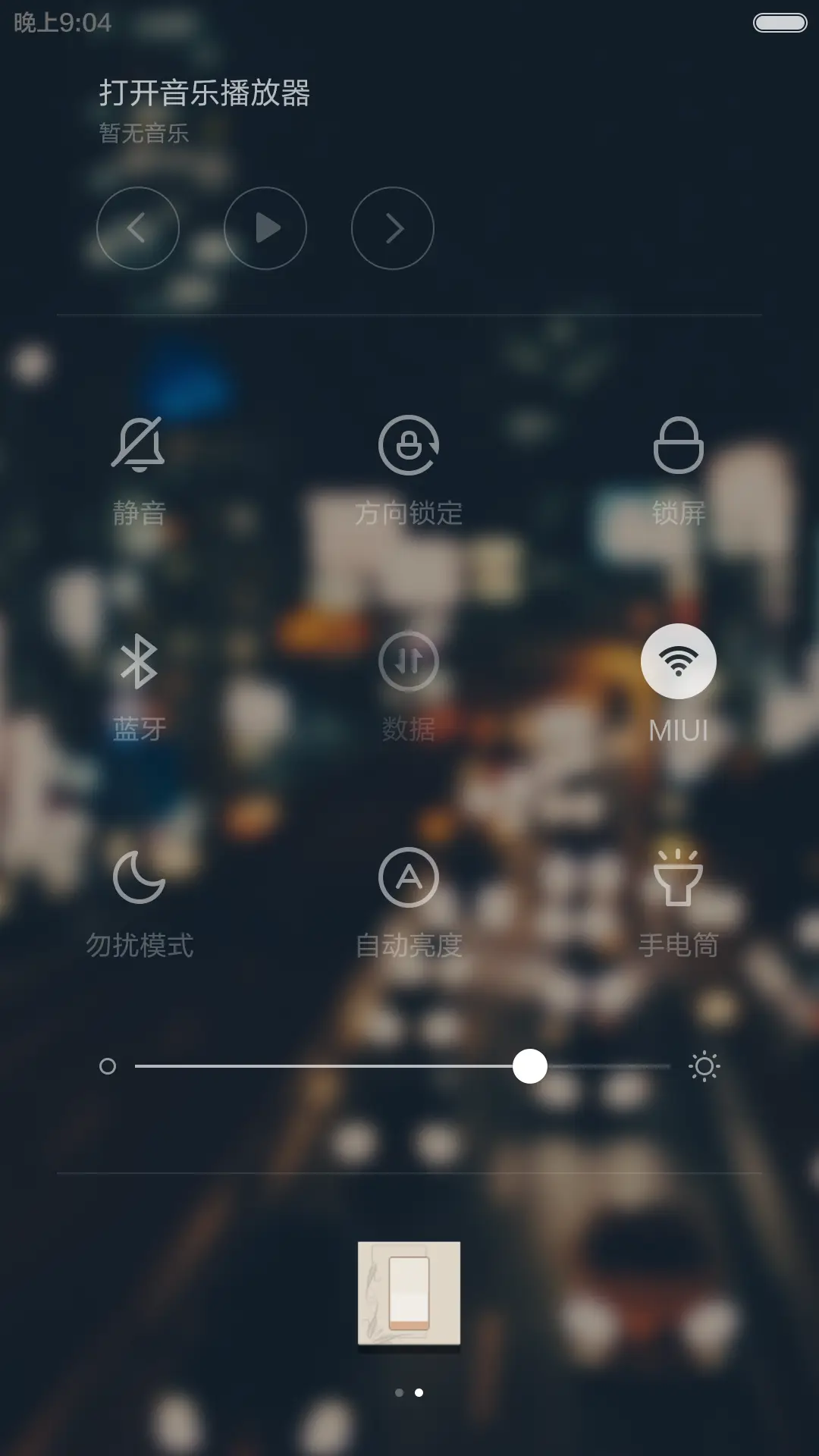Toggle 勿扰模式 do not disturb mode
Viewport: 819px width, 1456px height.
pos(139,877)
